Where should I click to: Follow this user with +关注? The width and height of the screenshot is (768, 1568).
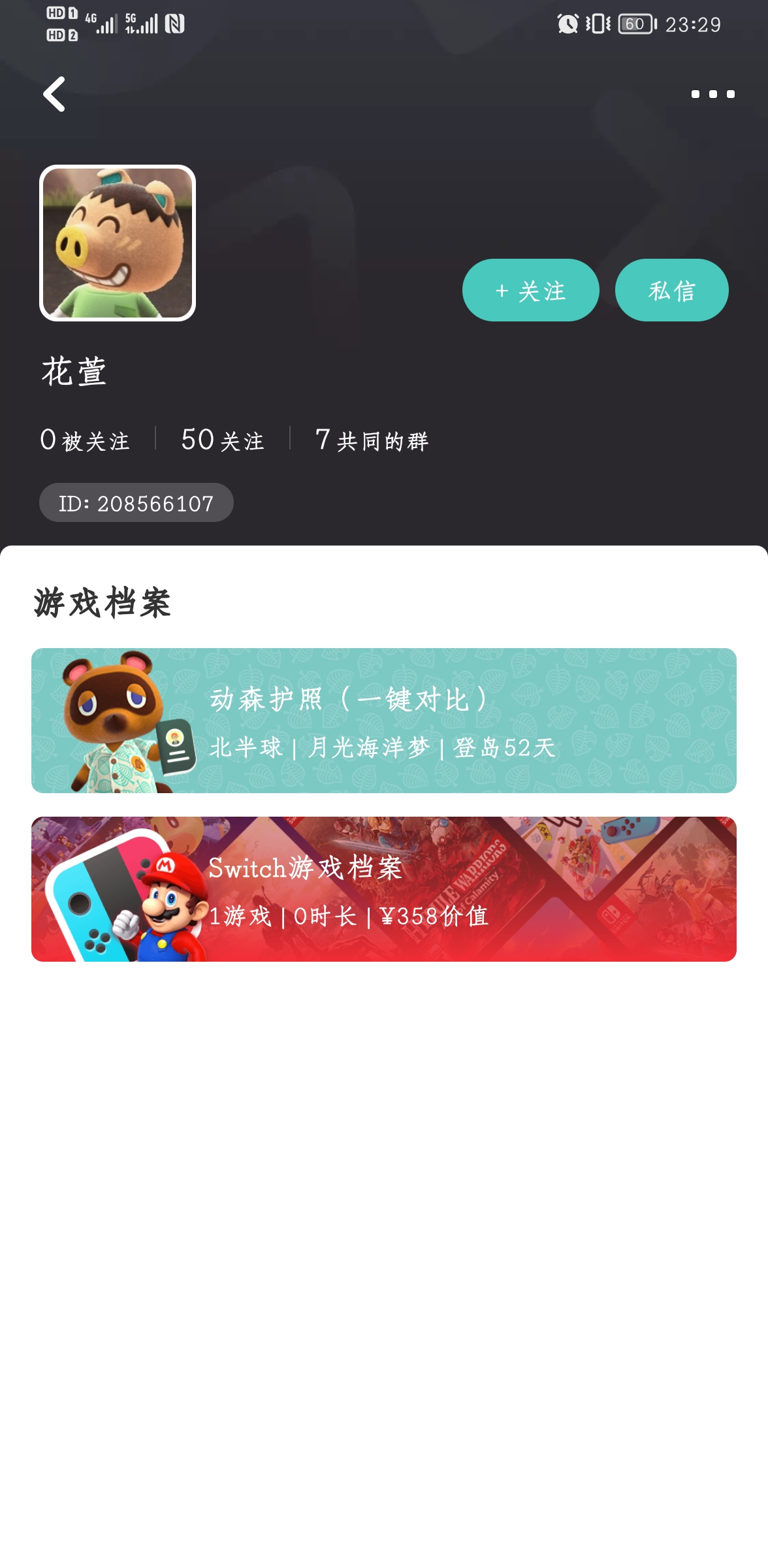pyautogui.click(x=530, y=290)
